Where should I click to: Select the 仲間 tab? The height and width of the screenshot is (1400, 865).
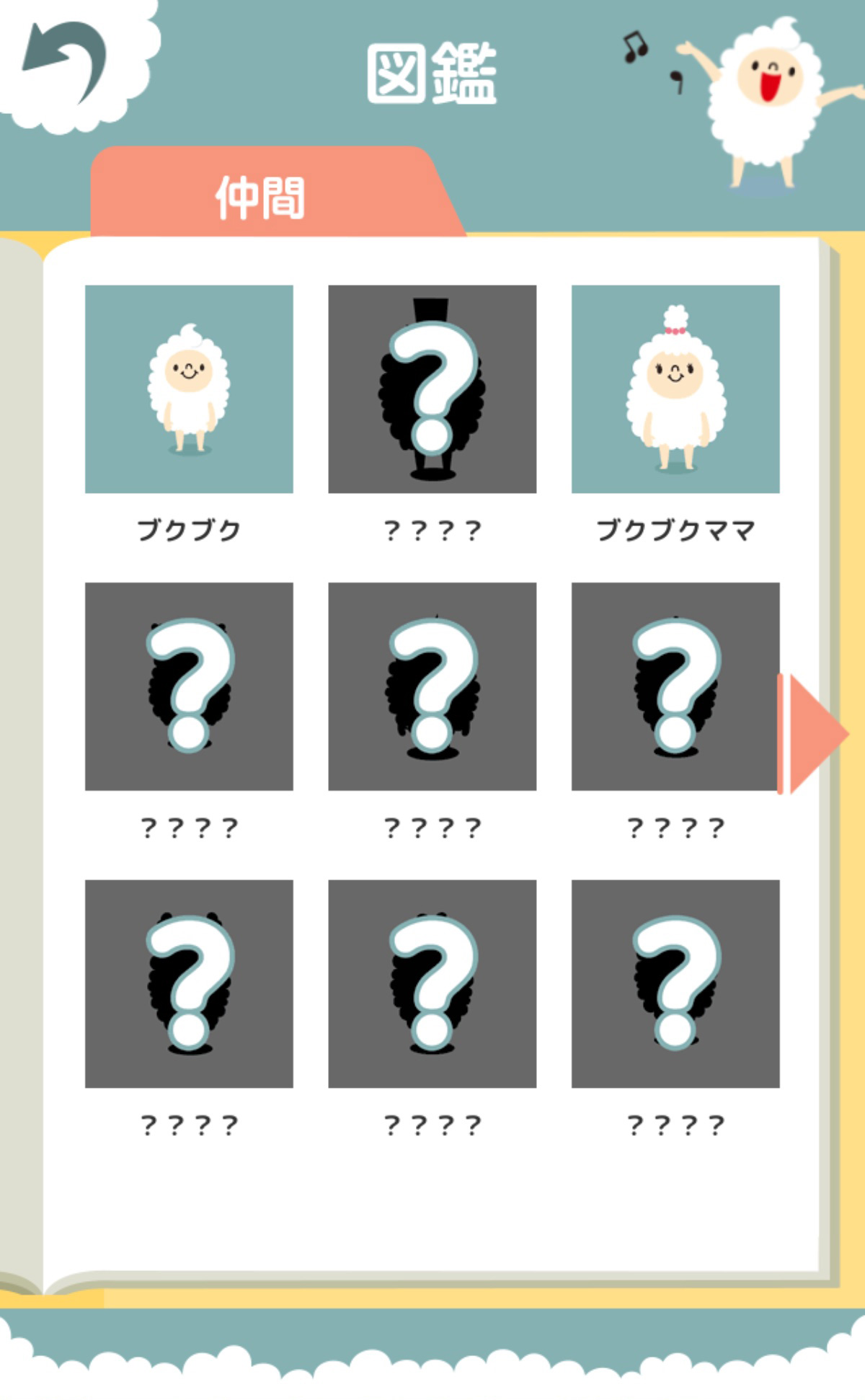tap(261, 197)
